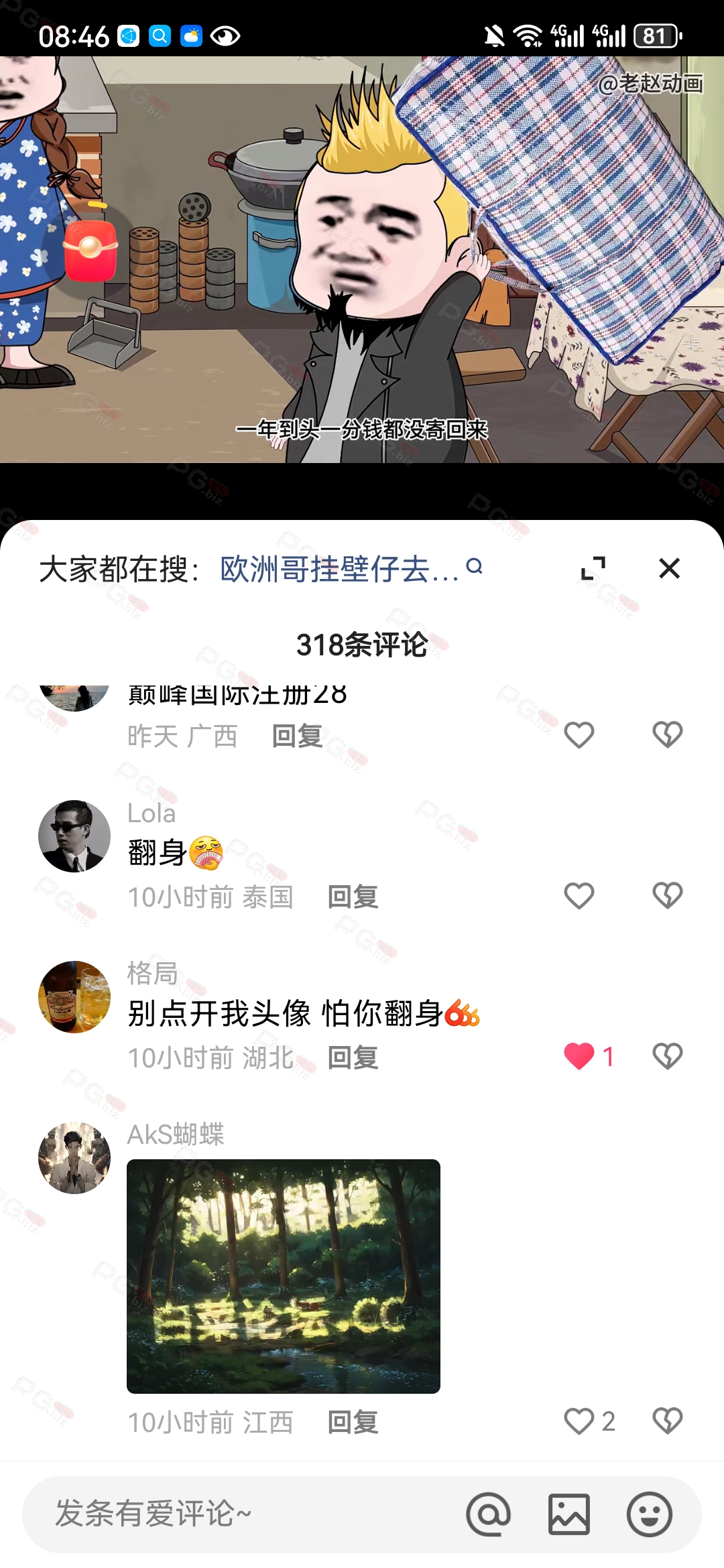724x1568 pixels.
Task: Attach a picture to comment
Action: click(569, 1514)
